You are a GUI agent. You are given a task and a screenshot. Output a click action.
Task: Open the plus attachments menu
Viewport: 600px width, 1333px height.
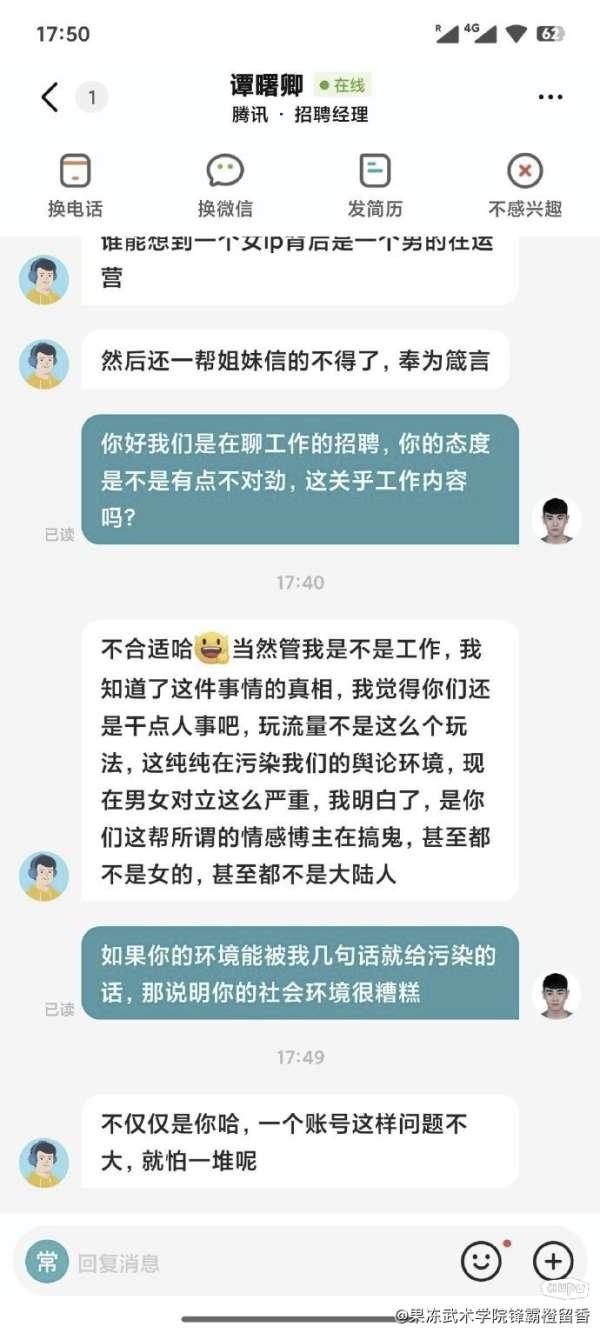553,1261
